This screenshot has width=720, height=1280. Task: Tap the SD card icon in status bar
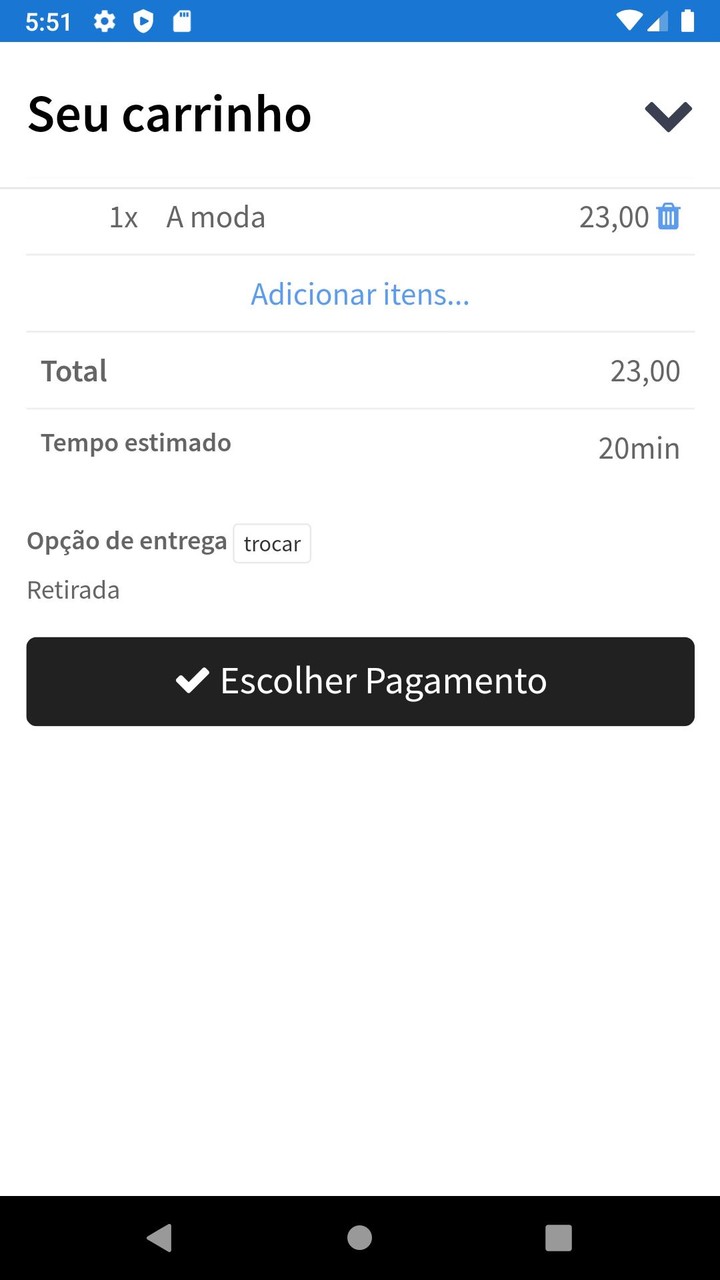(x=181, y=19)
